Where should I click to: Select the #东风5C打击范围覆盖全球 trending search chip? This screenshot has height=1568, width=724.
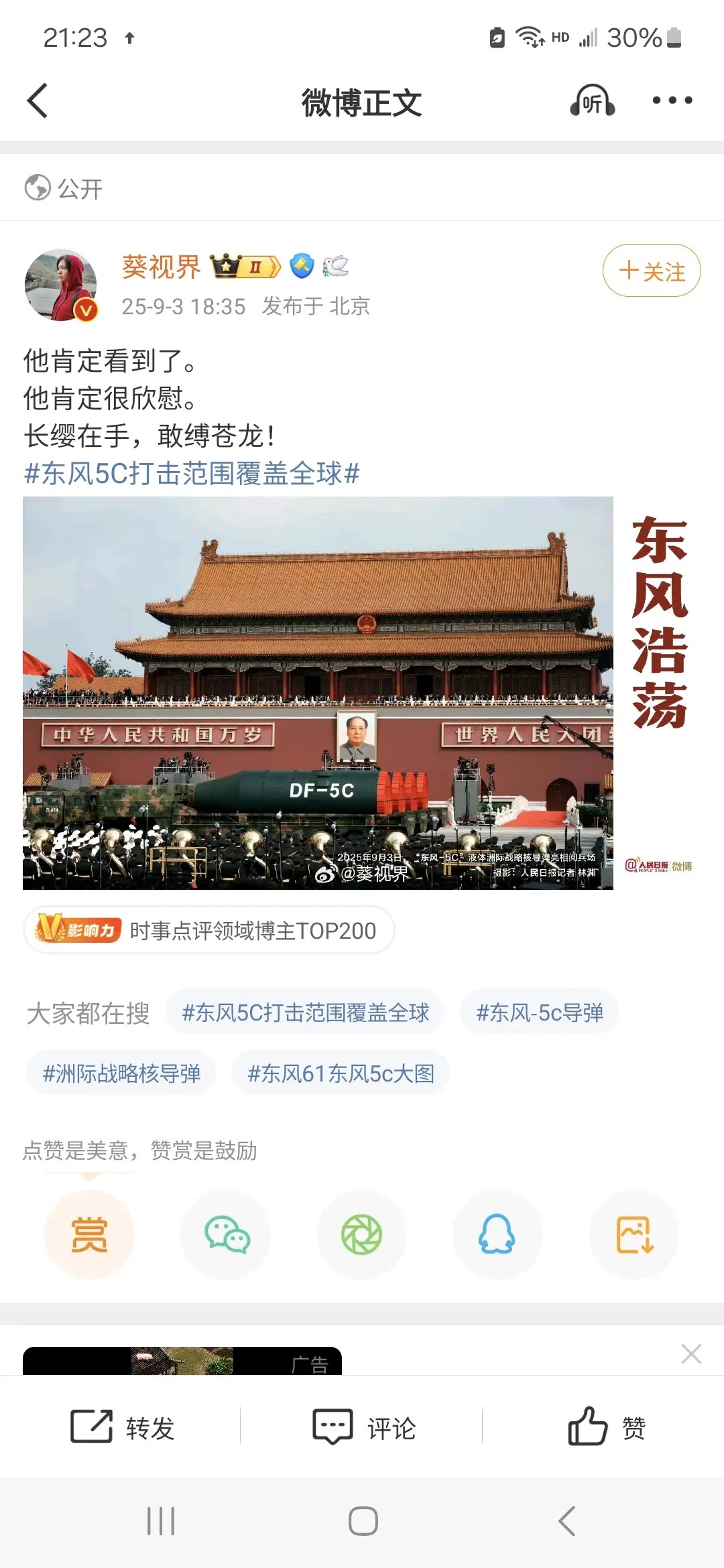305,1012
